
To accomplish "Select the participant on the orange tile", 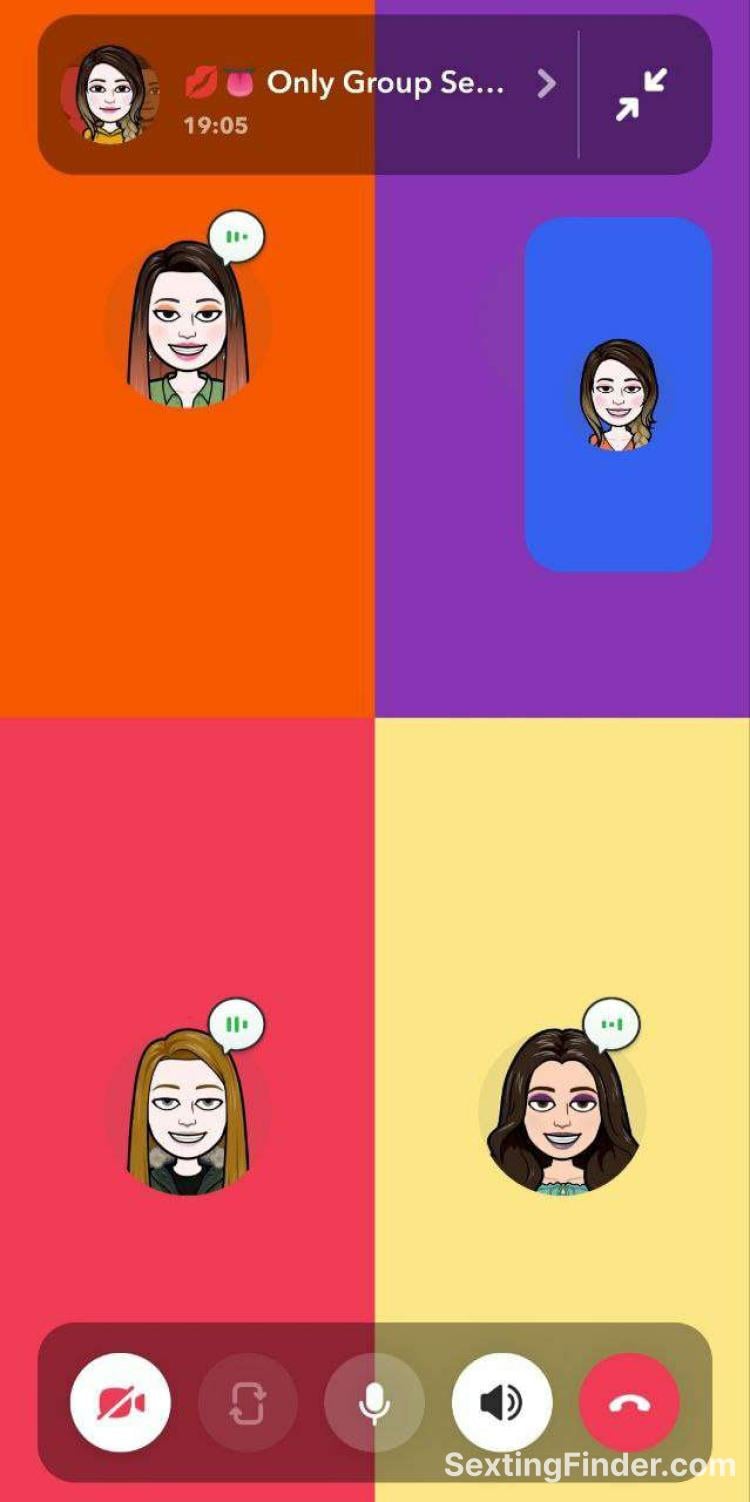I will (188, 323).
